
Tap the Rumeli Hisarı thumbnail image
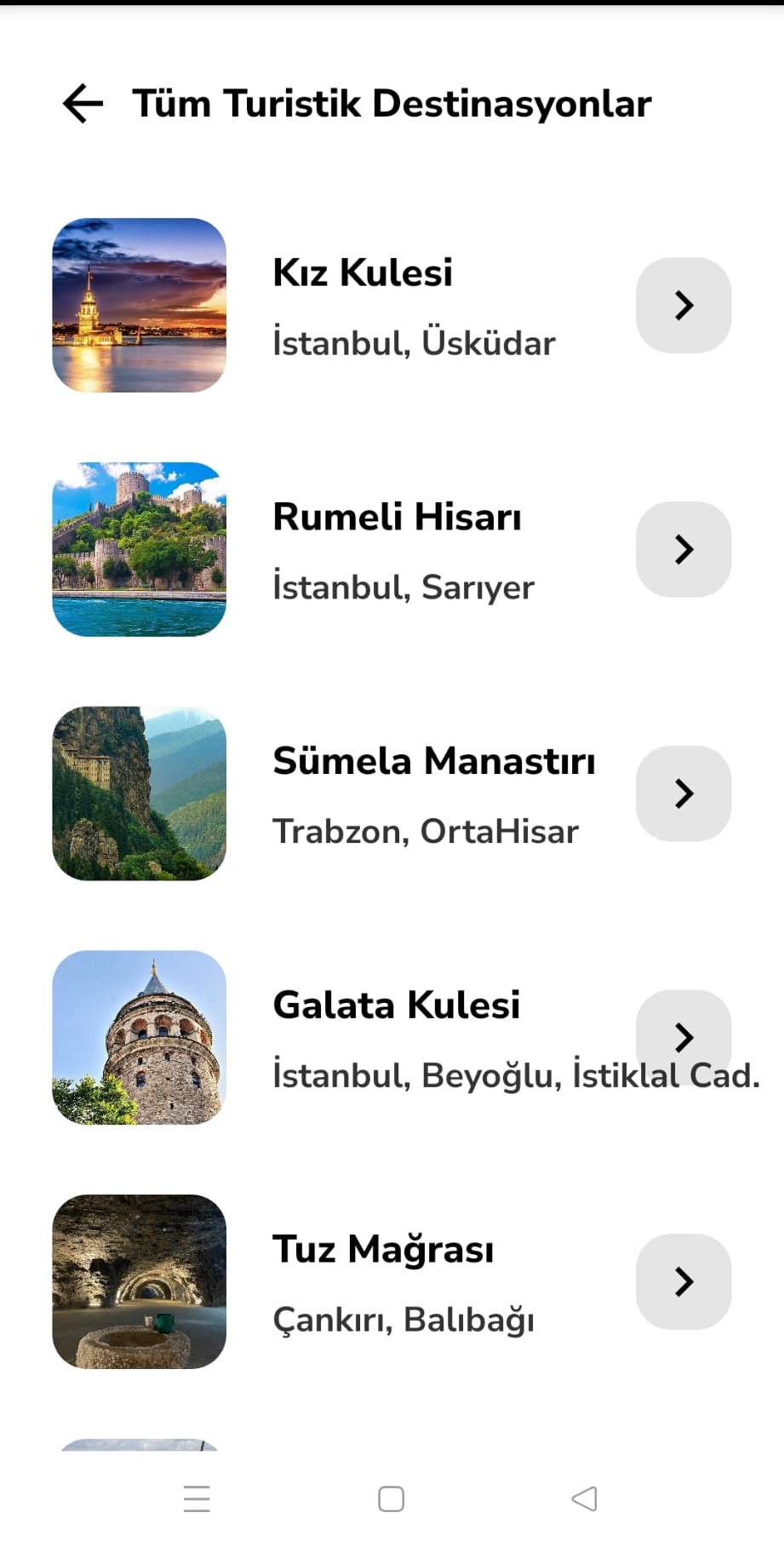point(139,550)
